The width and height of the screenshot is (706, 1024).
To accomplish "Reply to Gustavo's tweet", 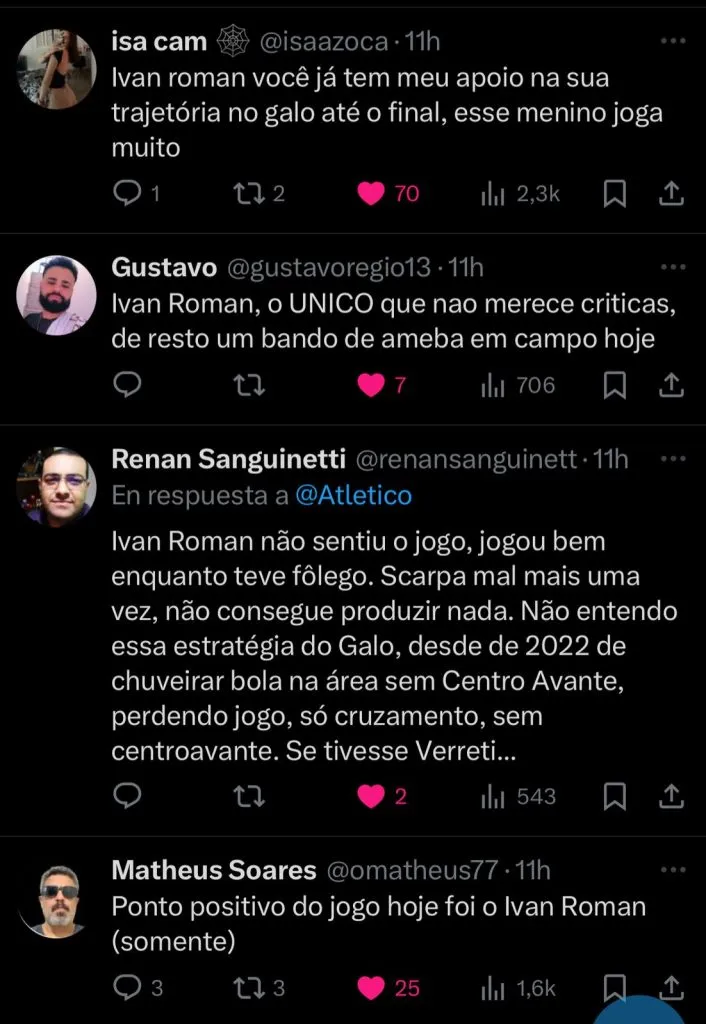I will pos(127,385).
